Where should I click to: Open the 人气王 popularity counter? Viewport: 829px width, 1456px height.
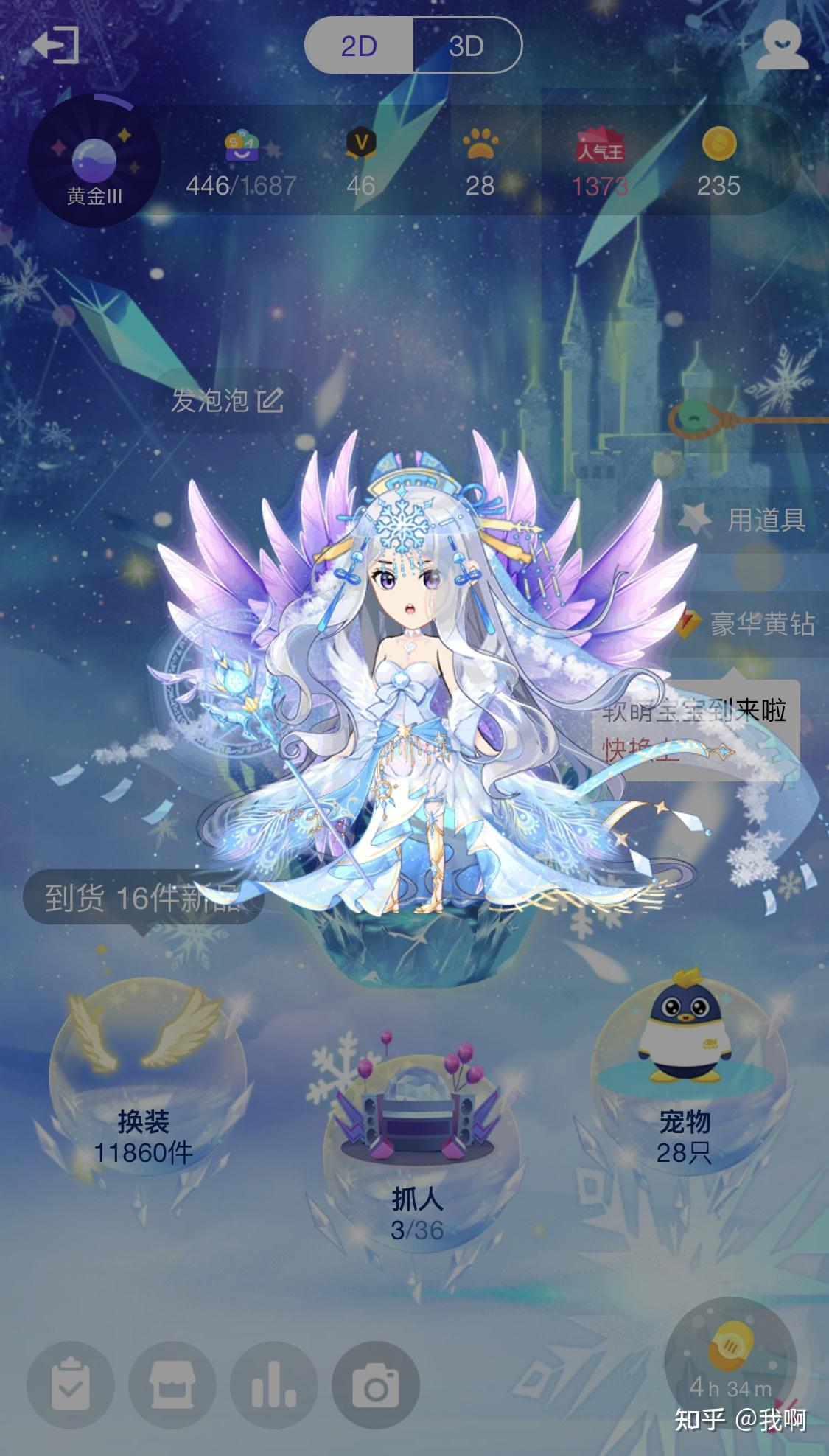pos(600,164)
